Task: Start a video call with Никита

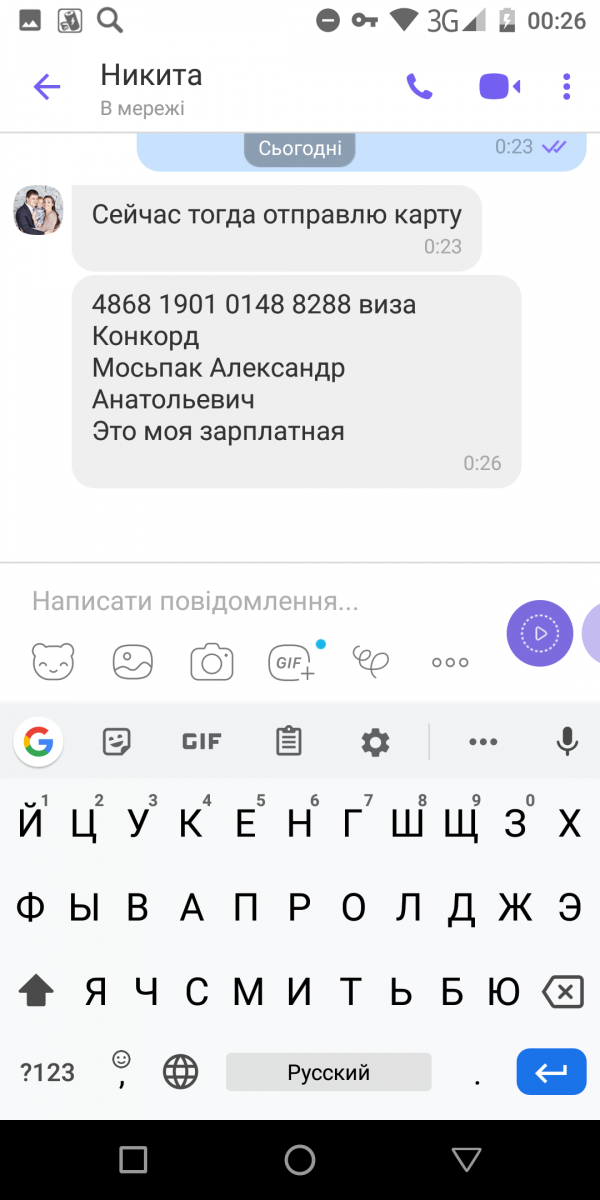Action: pyautogui.click(x=499, y=87)
